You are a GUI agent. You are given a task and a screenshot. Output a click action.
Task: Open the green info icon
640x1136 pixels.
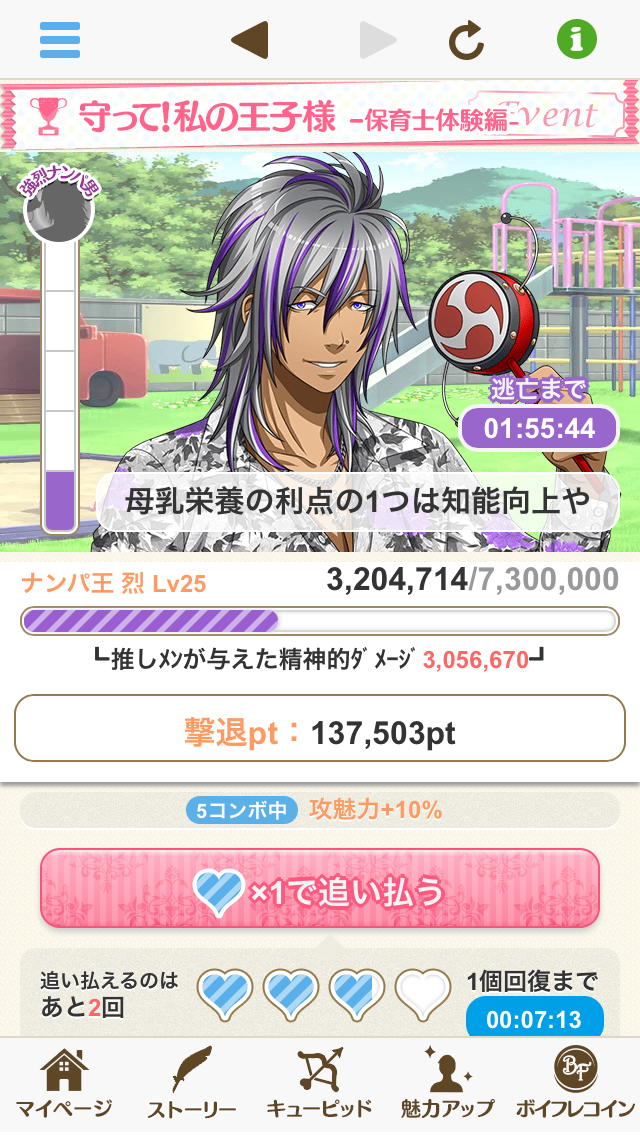pos(576,39)
